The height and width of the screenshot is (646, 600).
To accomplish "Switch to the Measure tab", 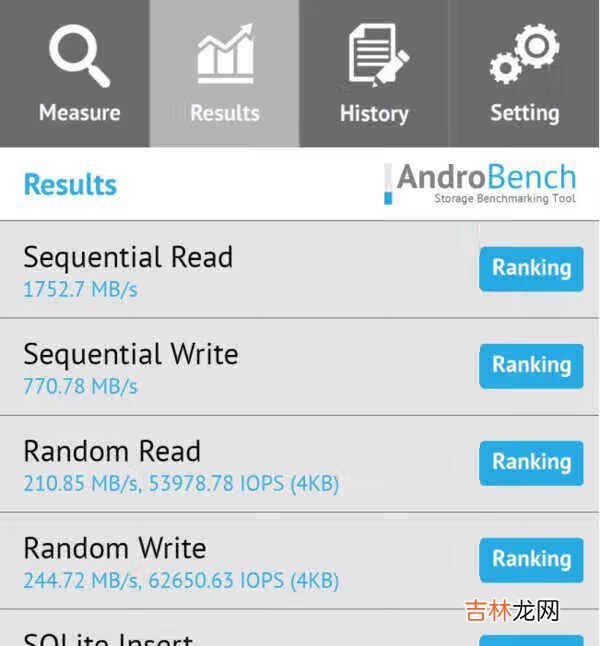I will (78, 74).
